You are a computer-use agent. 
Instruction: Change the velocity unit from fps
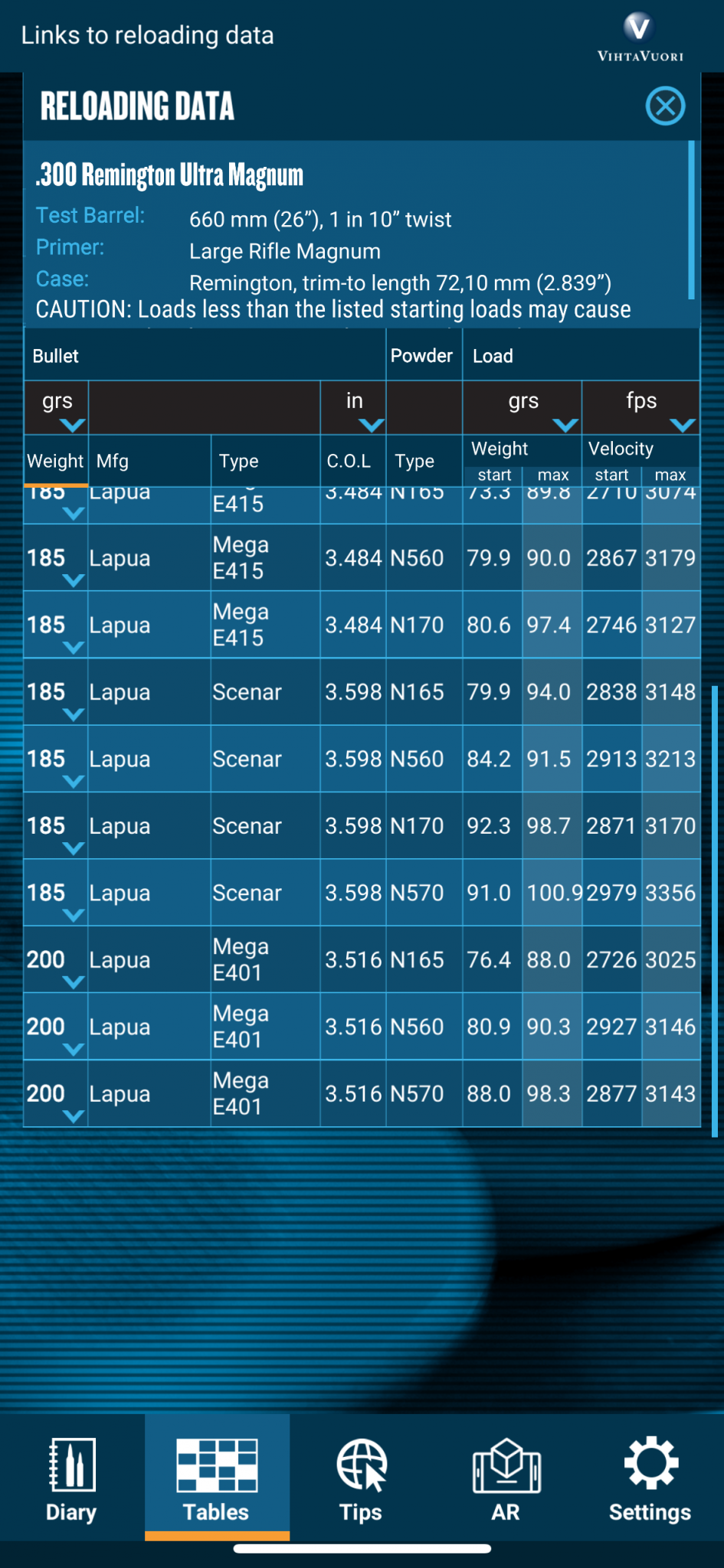(641, 407)
